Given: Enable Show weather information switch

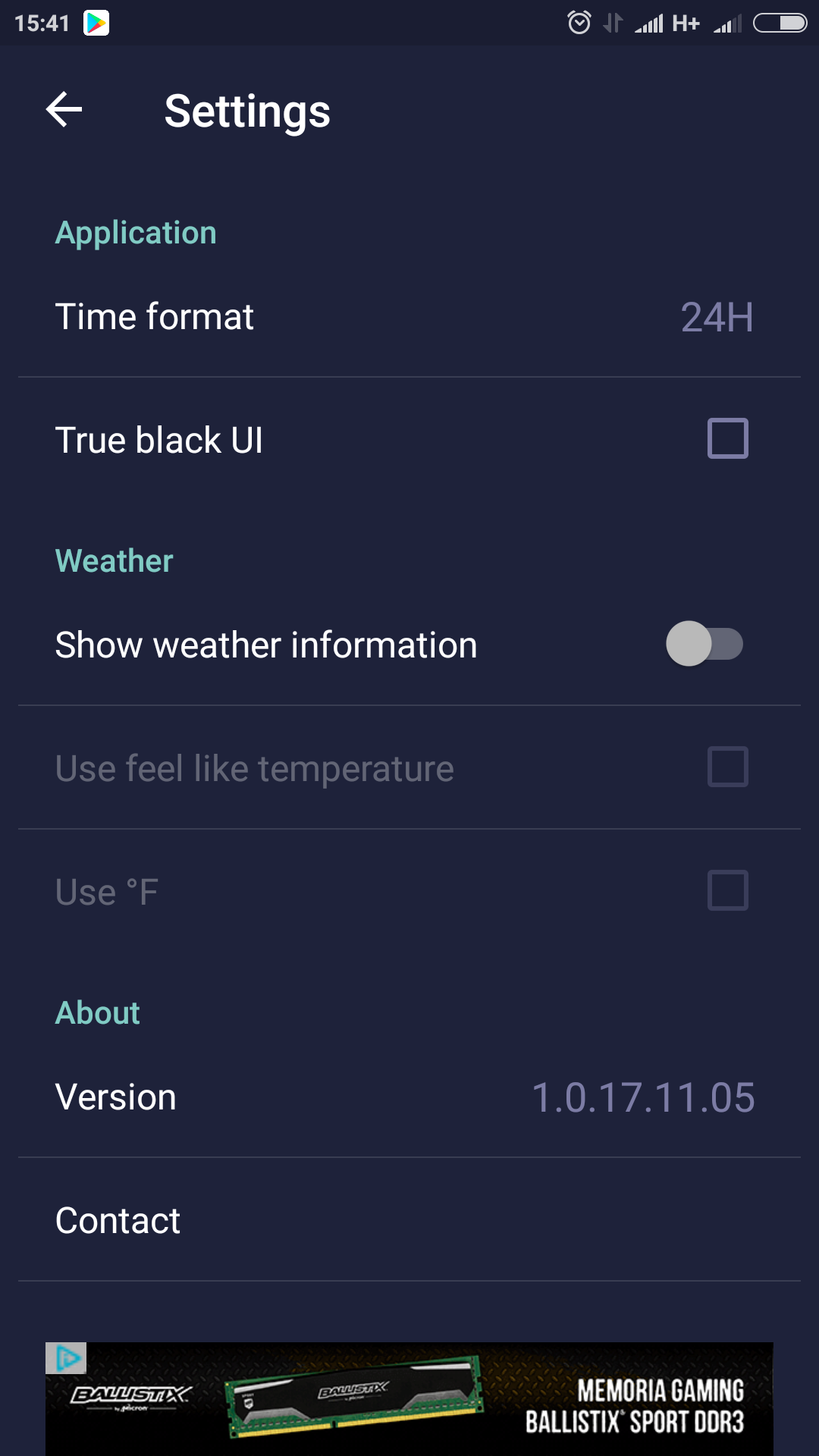Looking at the screenshot, I should pos(704,644).
